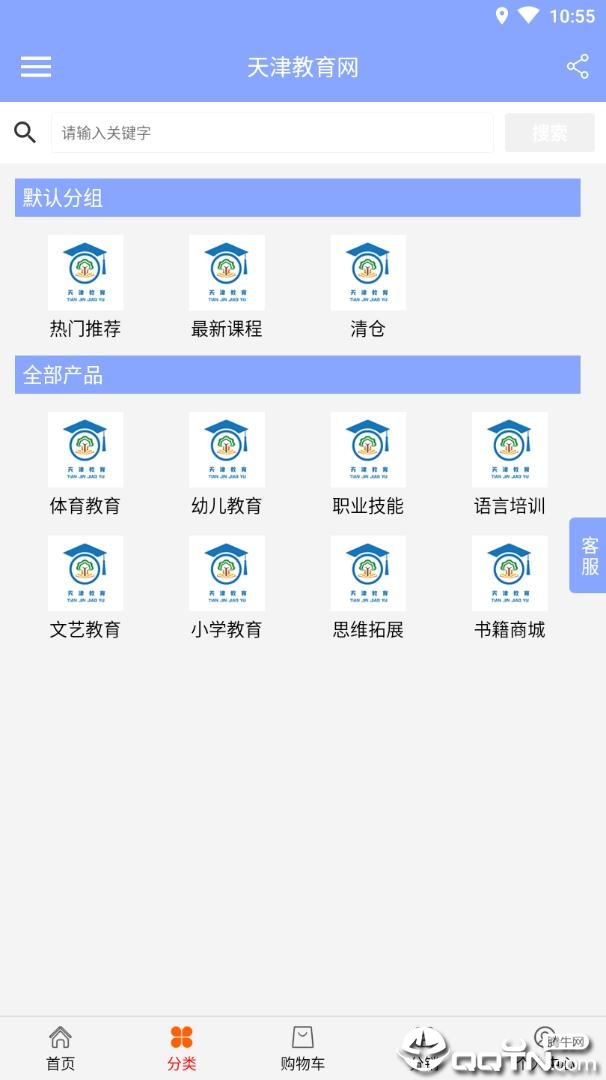Contact 客服 customer service

589,556
